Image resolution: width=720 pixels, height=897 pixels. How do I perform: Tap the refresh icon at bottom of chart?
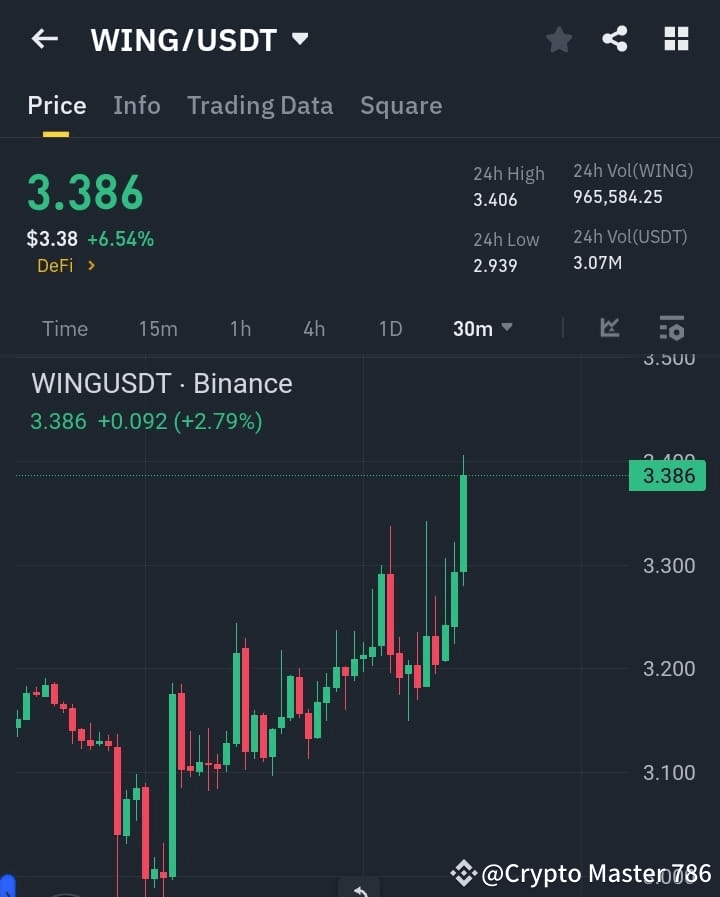tap(359, 888)
